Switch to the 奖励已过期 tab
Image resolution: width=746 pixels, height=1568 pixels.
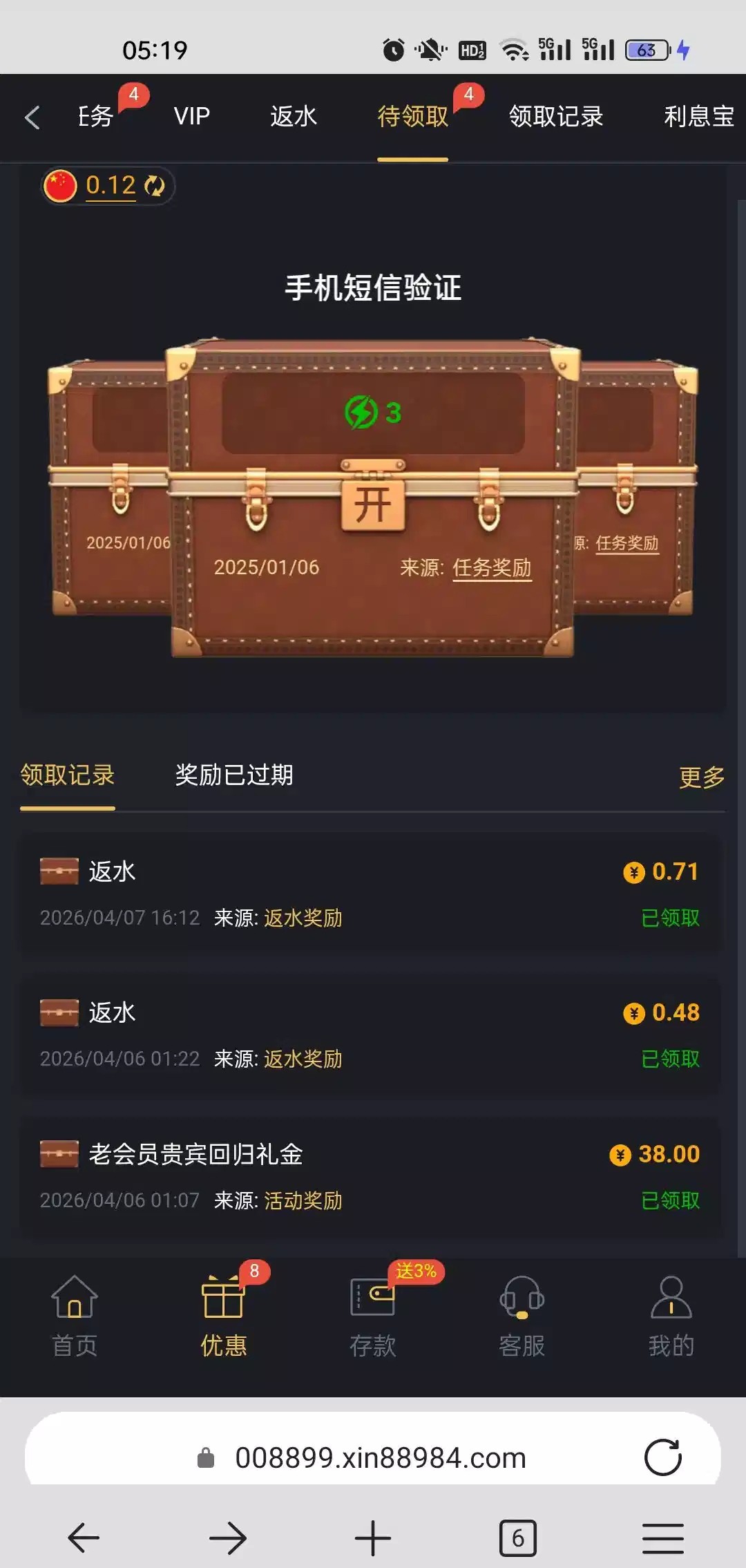point(233,775)
